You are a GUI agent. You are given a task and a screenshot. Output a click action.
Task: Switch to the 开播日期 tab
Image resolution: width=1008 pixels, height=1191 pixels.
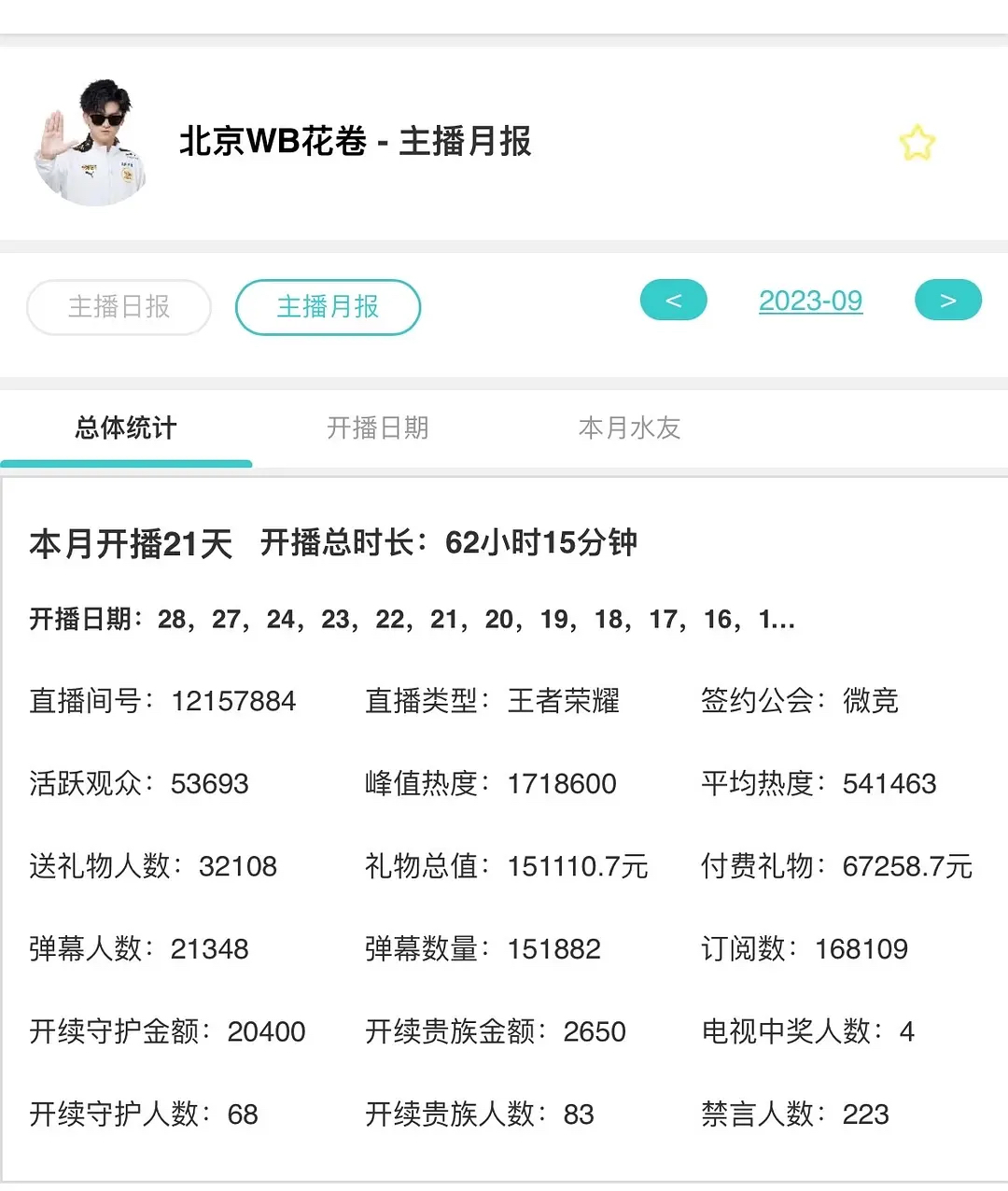tap(378, 428)
